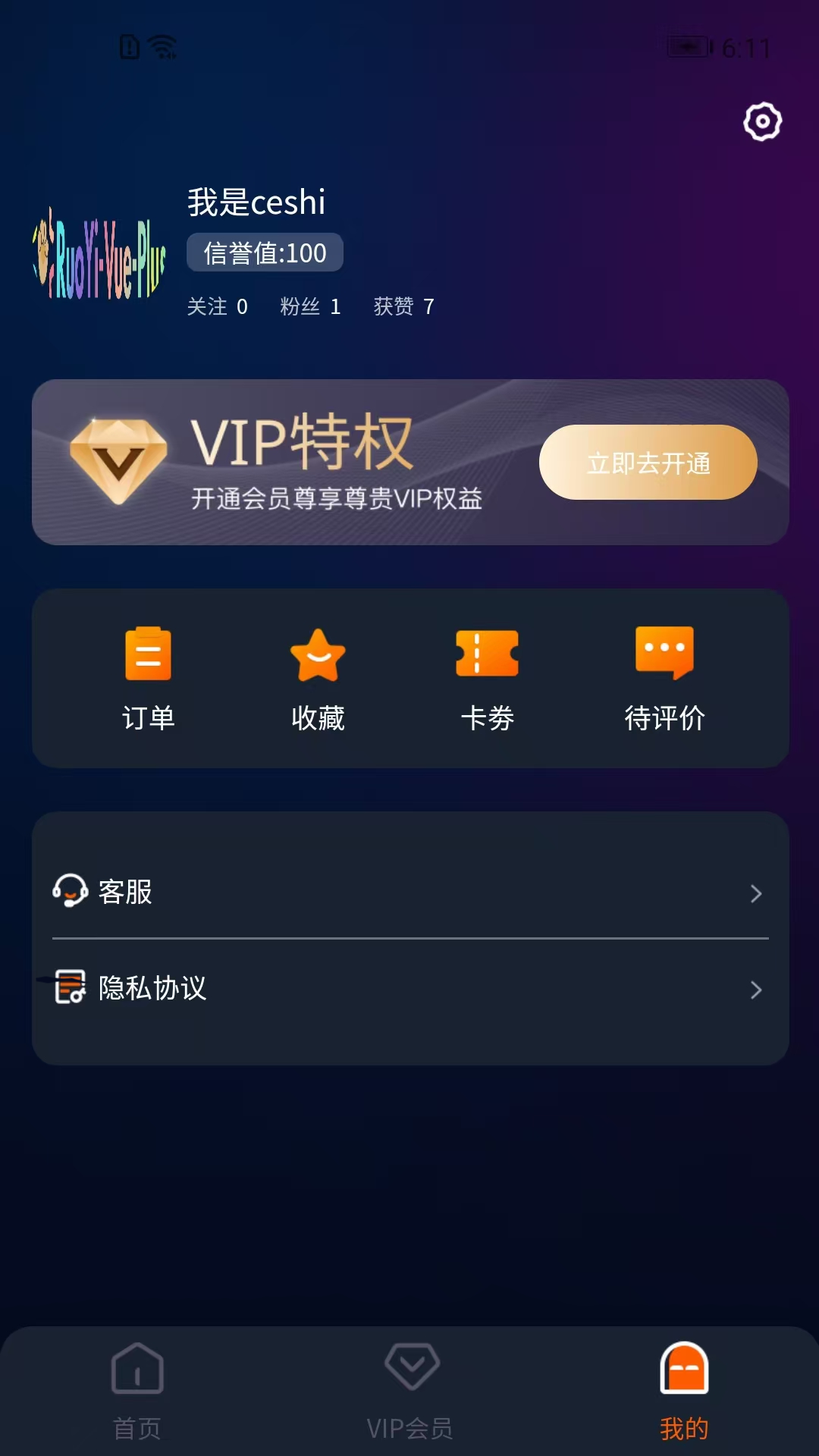The height and width of the screenshot is (1456, 819).
Task: Expand the 客服 row chevron
Action: coord(756,894)
